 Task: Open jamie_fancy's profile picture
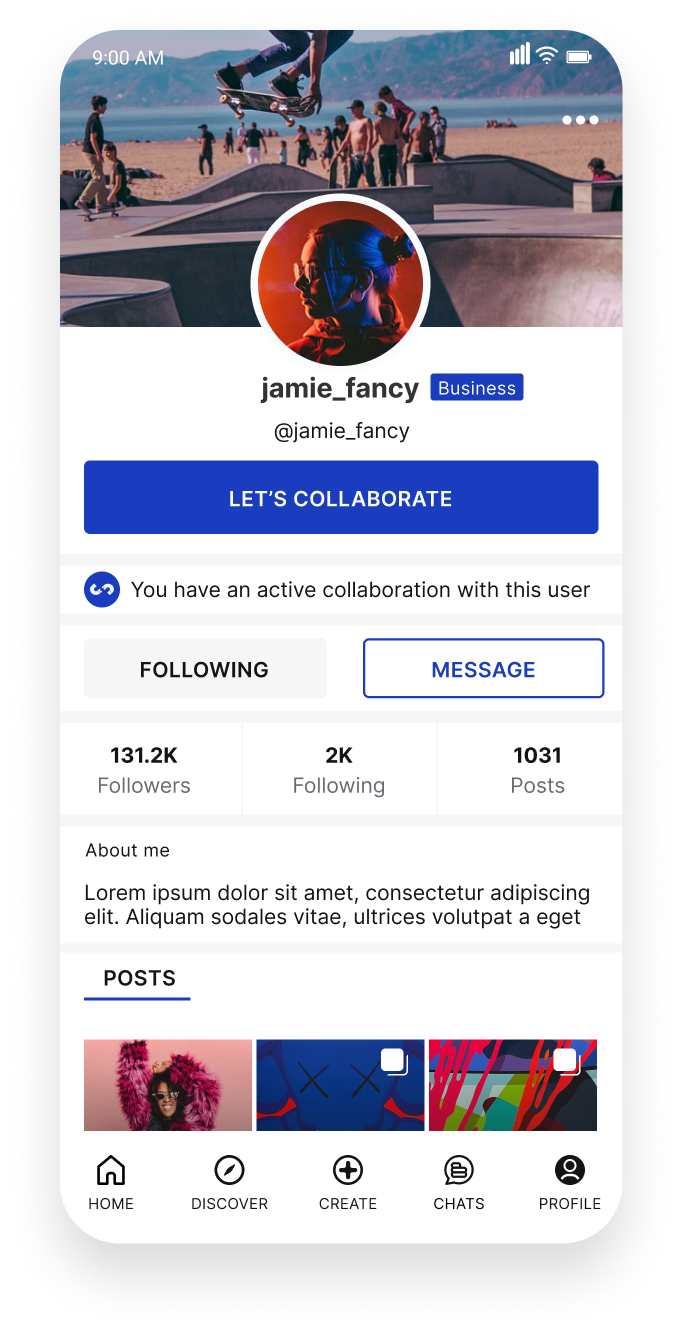click(x=340, y=282)
